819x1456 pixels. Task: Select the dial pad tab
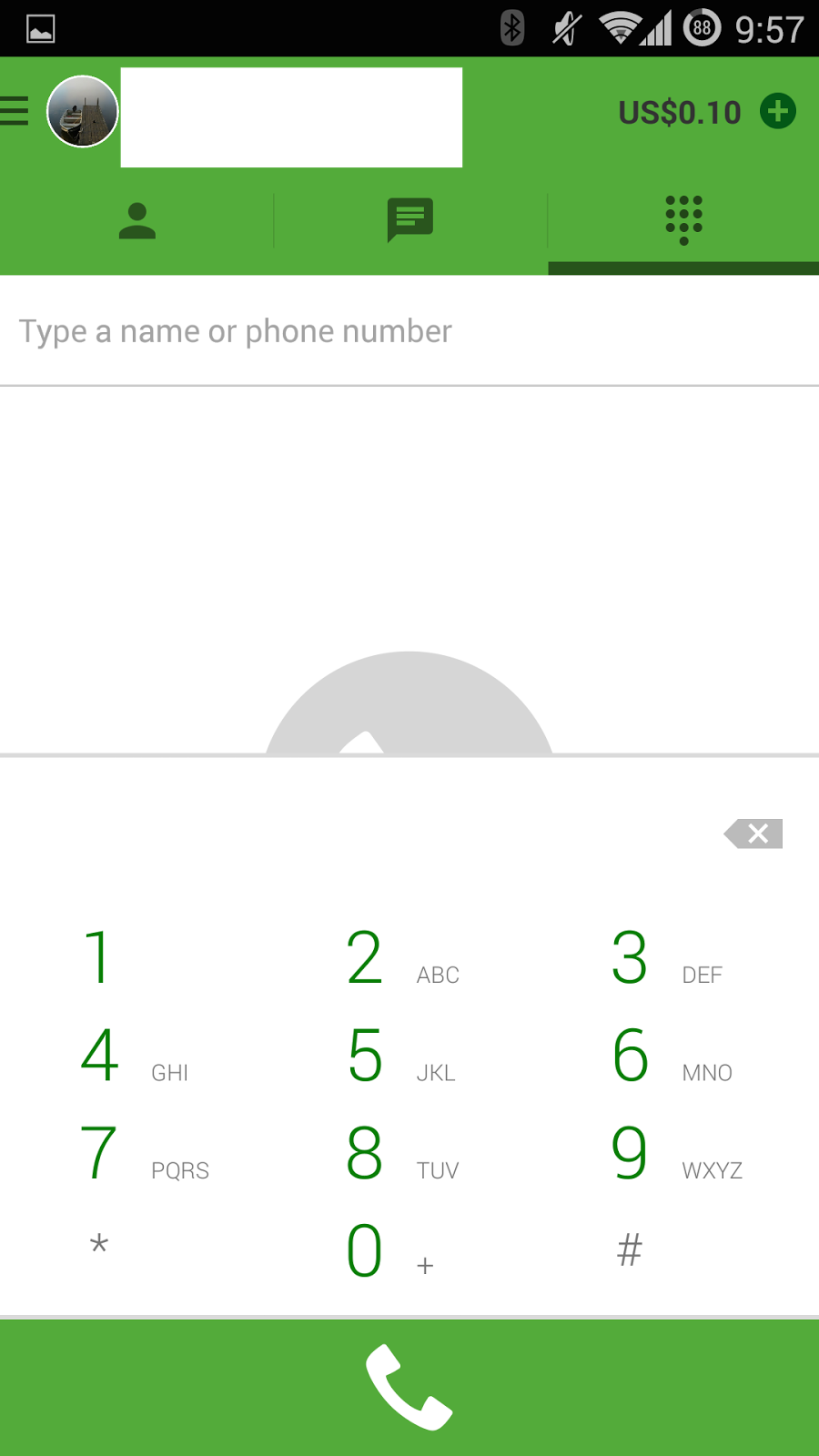click(x=683, y=221)
